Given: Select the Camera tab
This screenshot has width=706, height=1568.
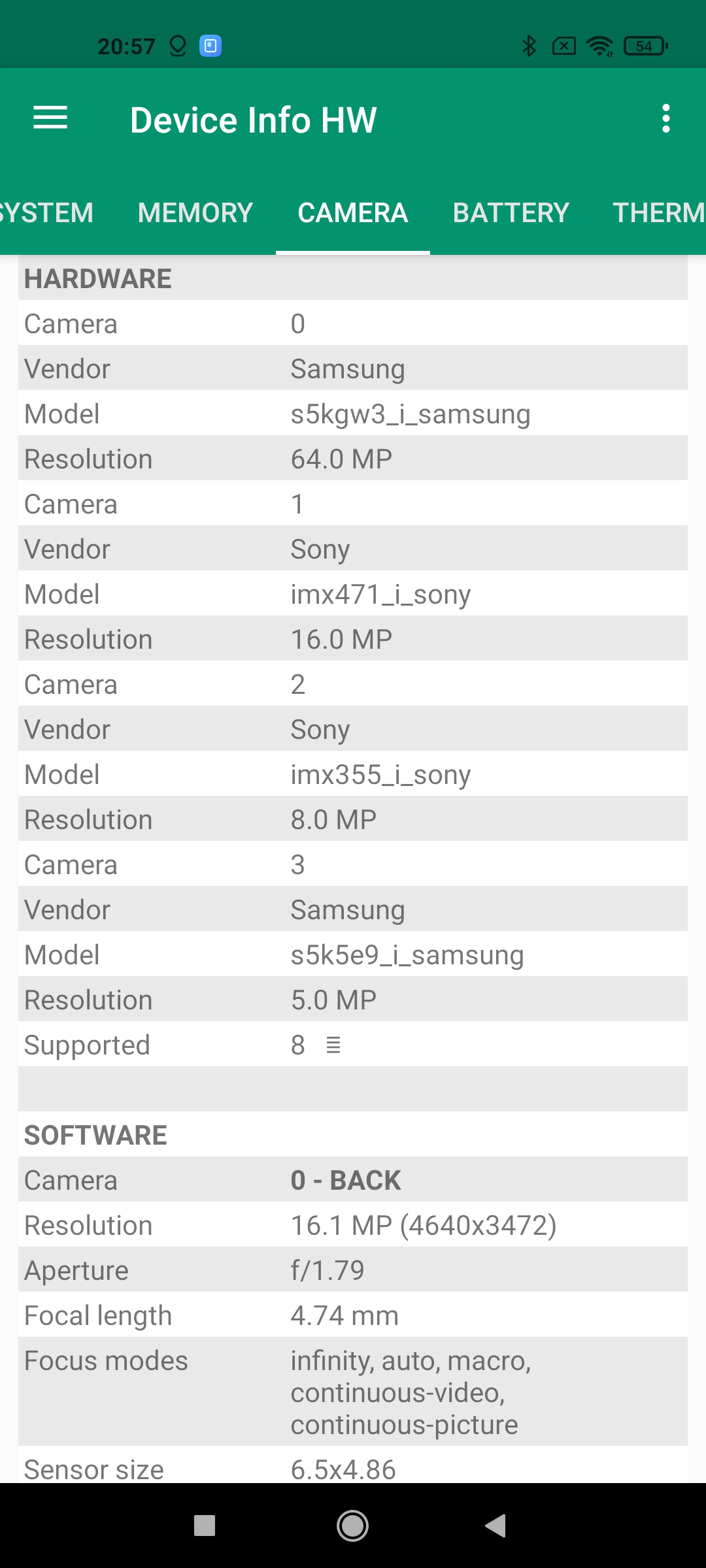Looking at the screenshot, I should click(352, 213).
